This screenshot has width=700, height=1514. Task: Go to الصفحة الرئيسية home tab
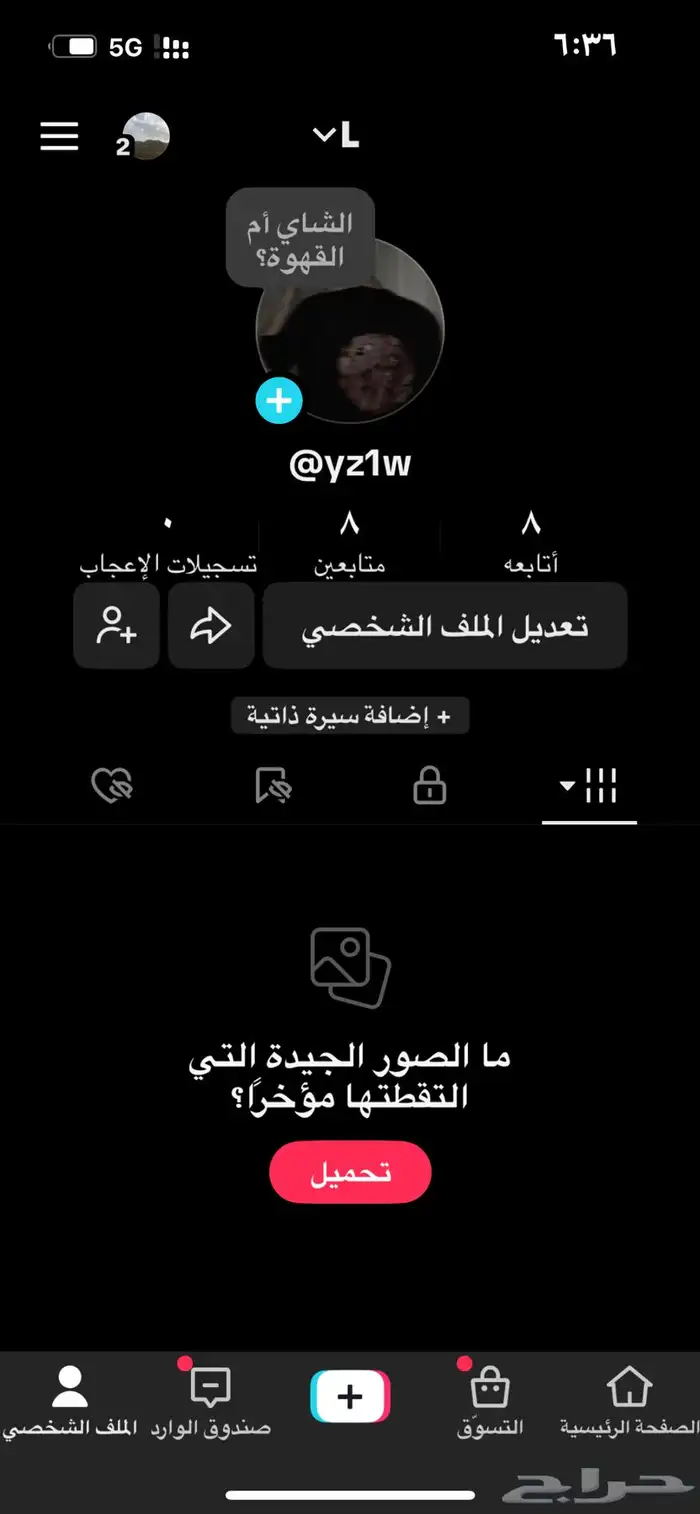(x=629, y=1400)
